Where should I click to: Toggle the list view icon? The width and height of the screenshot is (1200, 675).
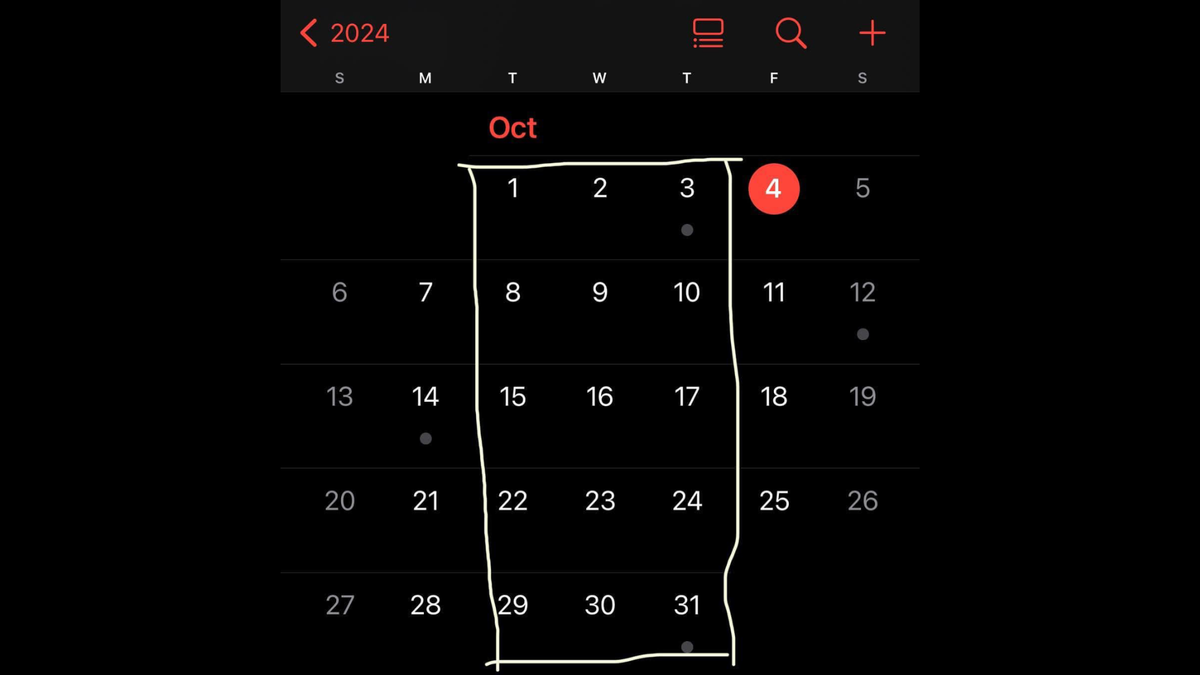[x=708, y=33]
